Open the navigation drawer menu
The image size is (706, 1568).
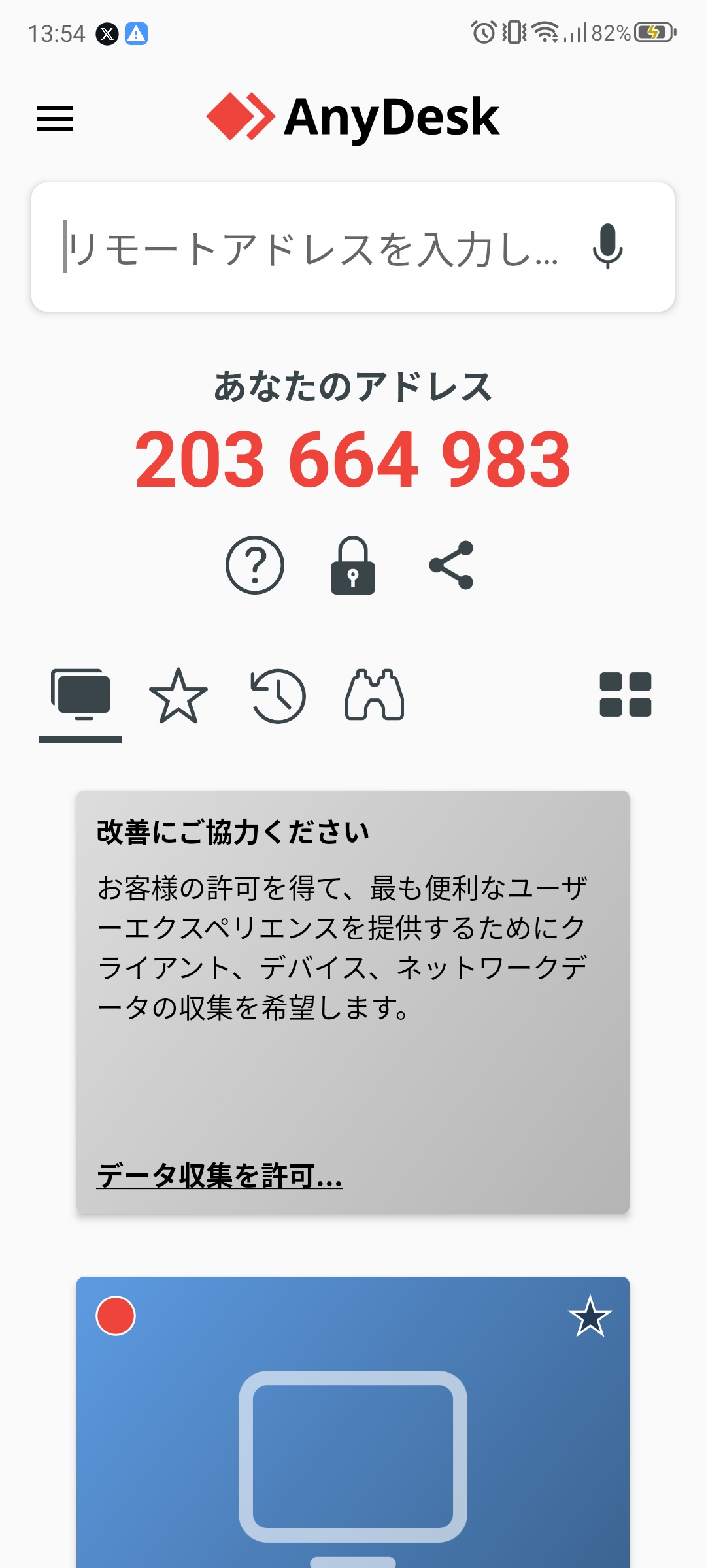tap(55, 119)
